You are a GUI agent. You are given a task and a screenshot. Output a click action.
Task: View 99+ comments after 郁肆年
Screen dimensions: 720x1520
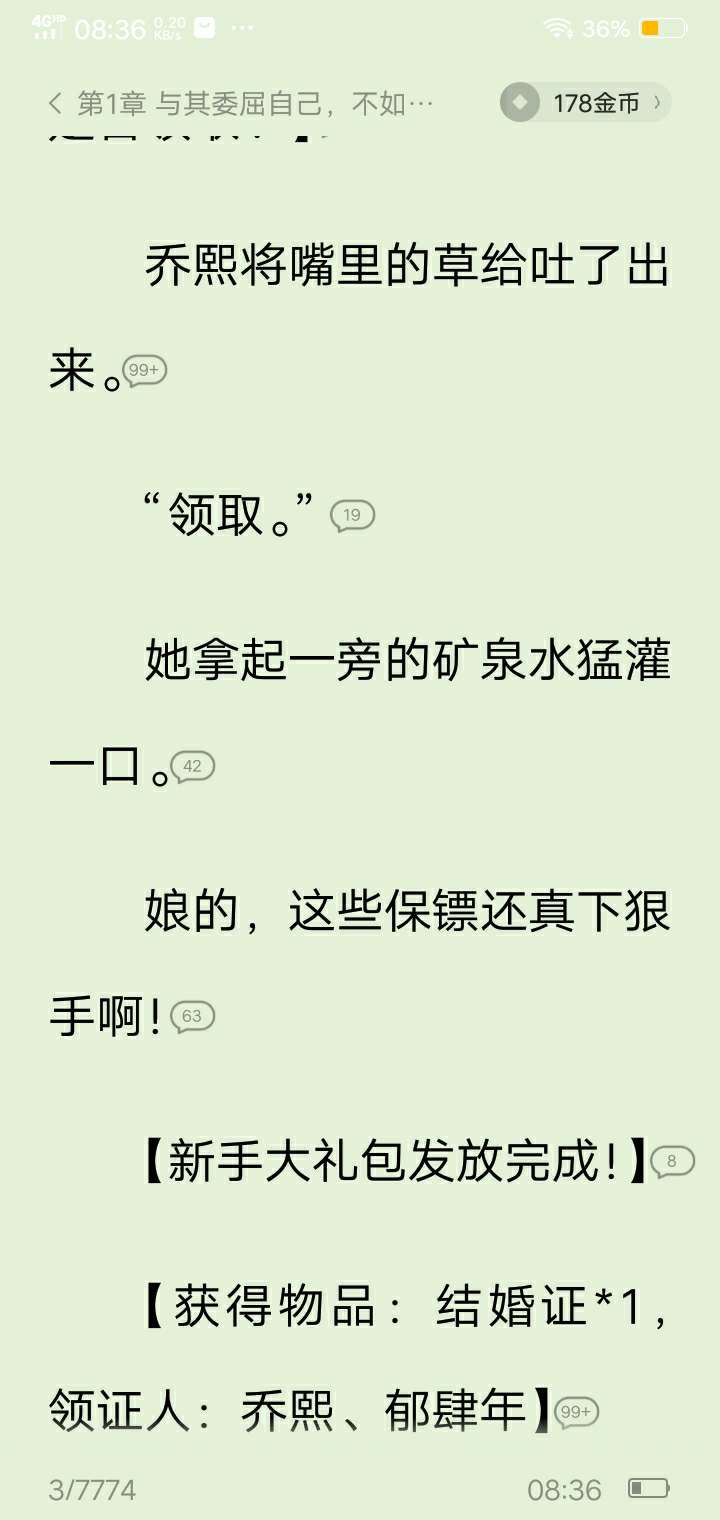(x=576, y=1412)
